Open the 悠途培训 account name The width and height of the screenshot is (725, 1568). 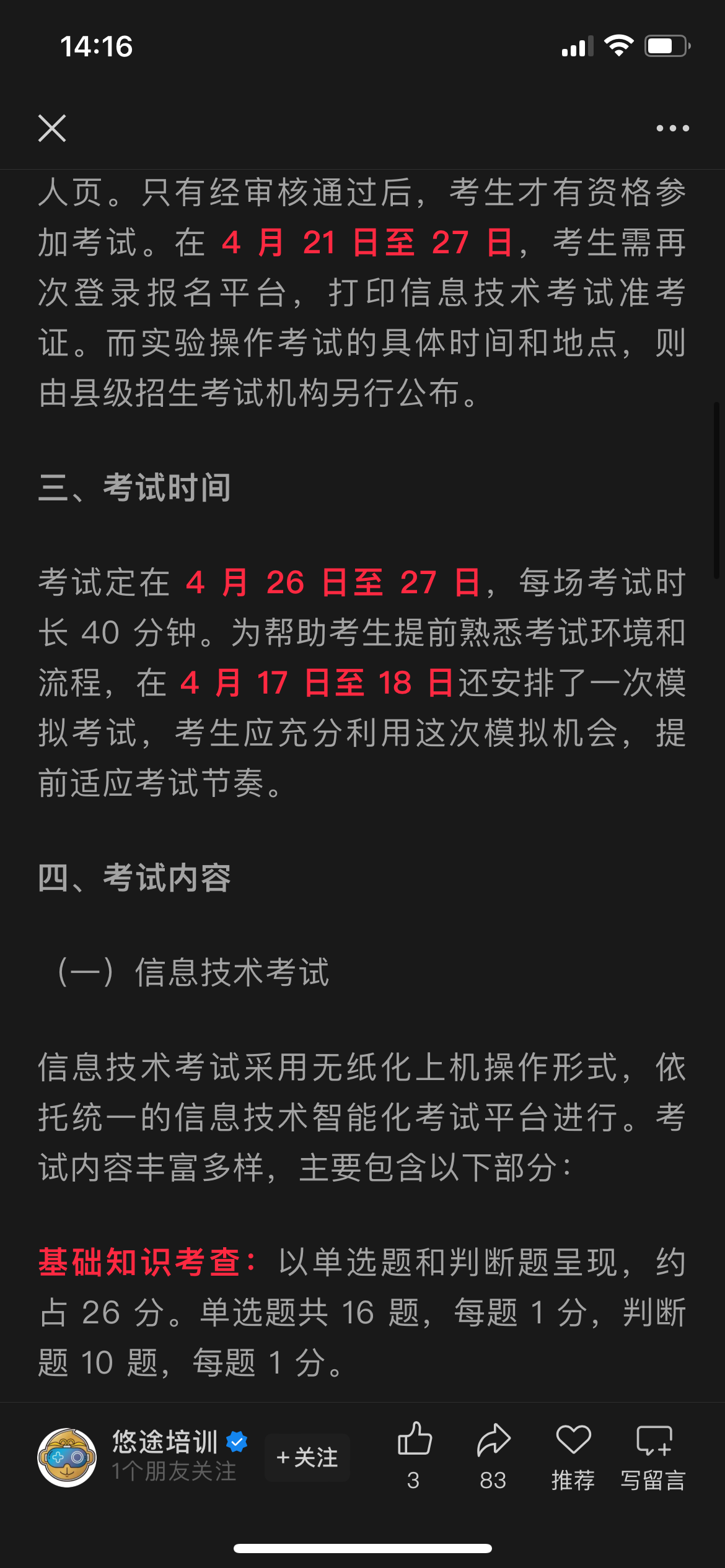coord(165,1442)
